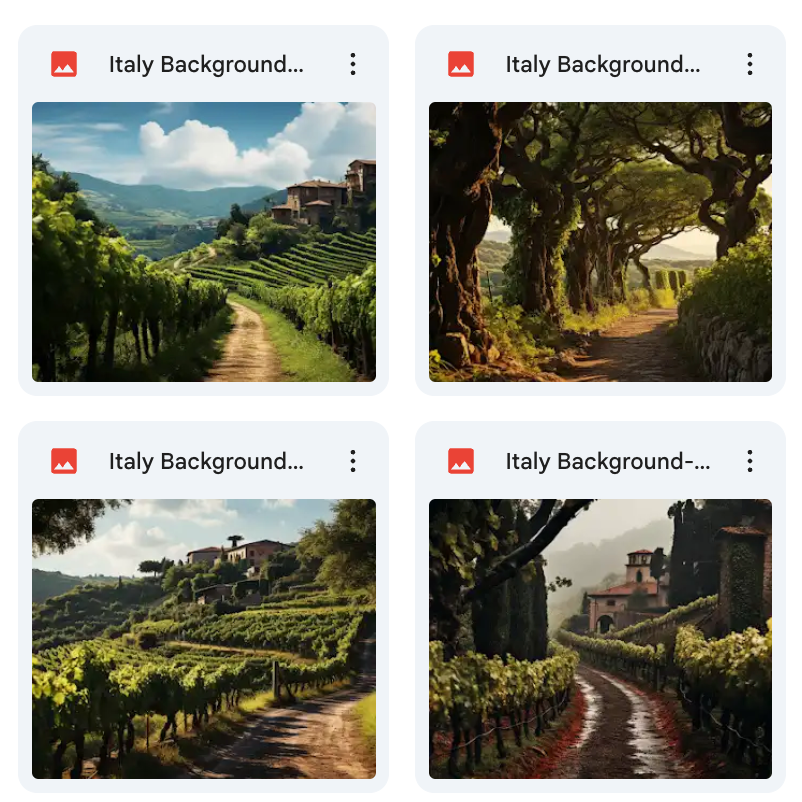Open more options for the cloudy-sky vineyard file
Screen dimensions: 802x802
pos(353,65)
